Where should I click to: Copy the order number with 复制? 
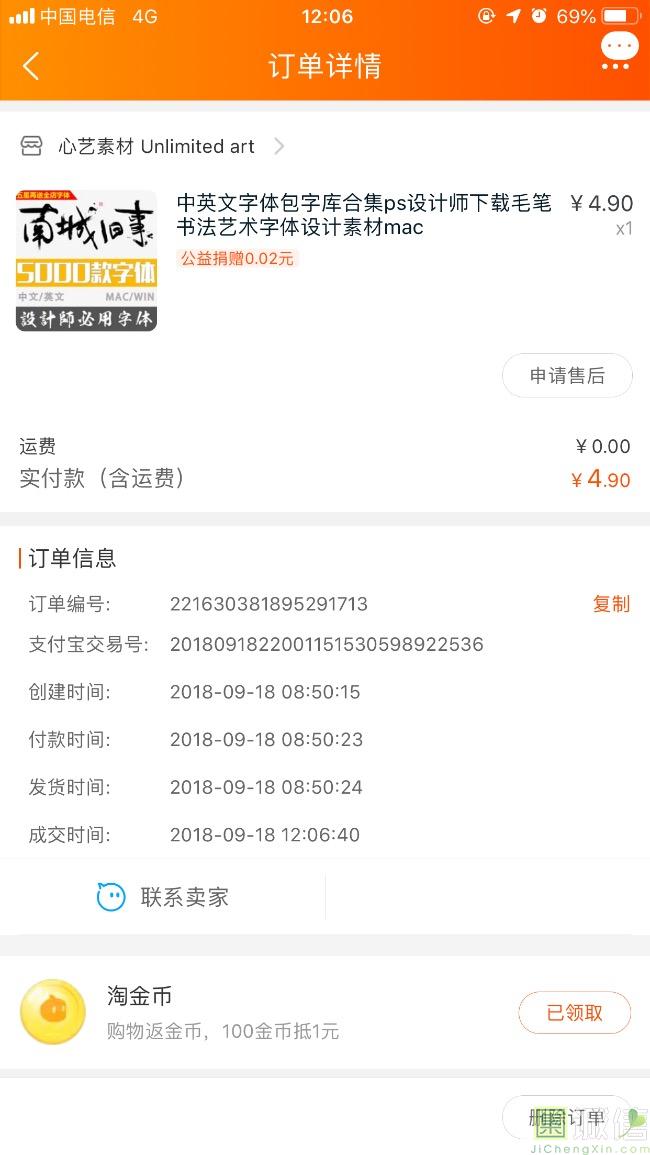tap(611, 604)
